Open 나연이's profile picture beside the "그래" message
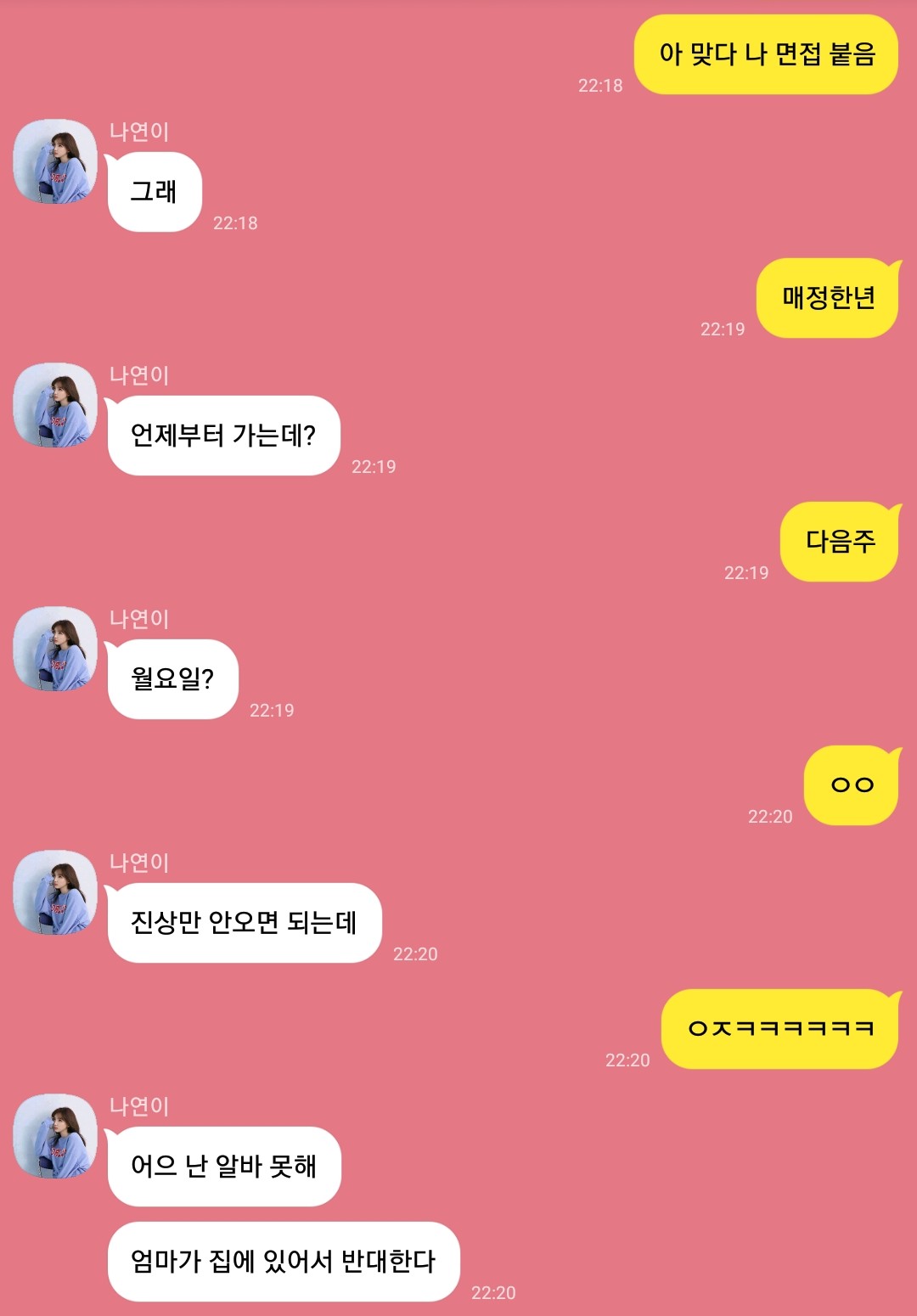The image size is (917, 1316). pyautogui.click(x=55, y=161)
